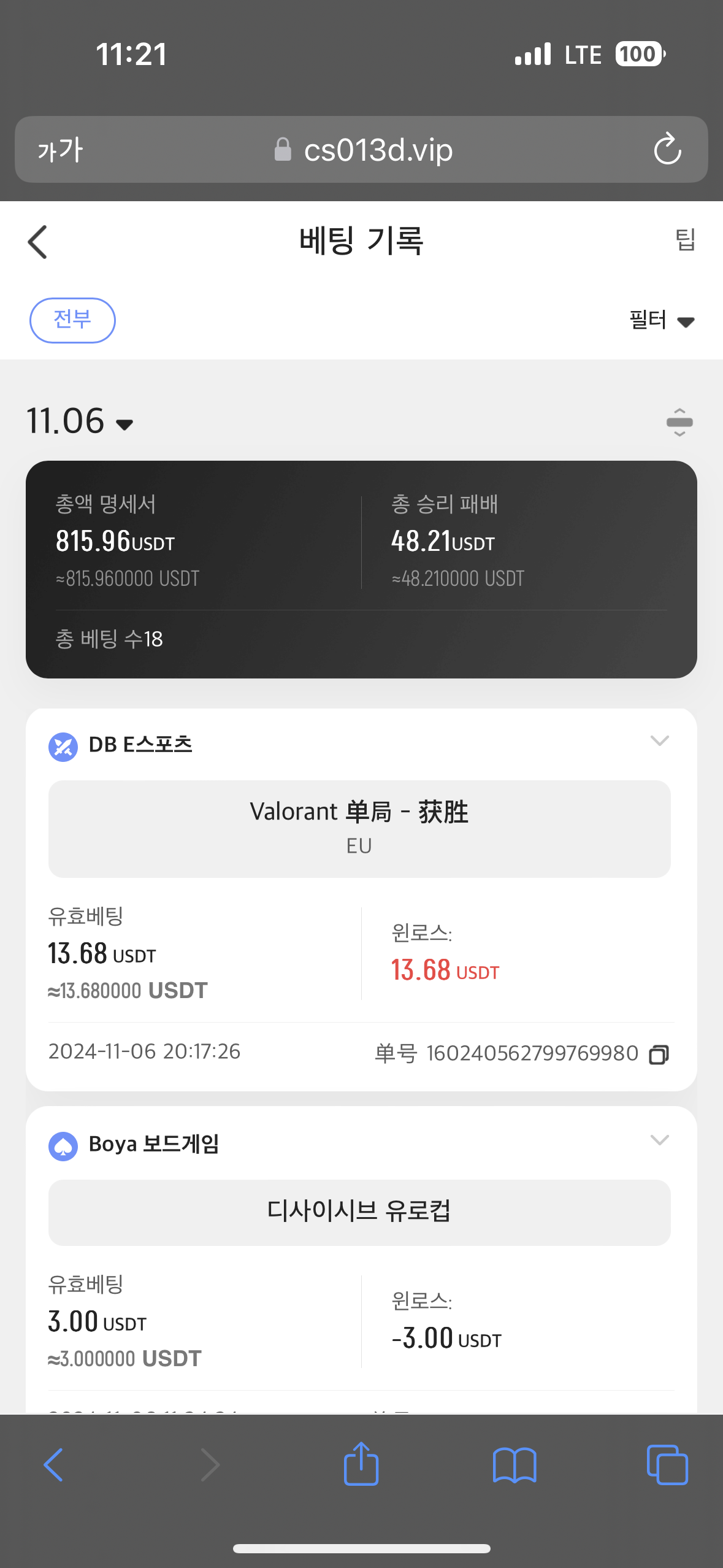Open Safari bookmarks
Image resolution: width=723 pixels, height=1568 pixels.
click(515, 1465)
